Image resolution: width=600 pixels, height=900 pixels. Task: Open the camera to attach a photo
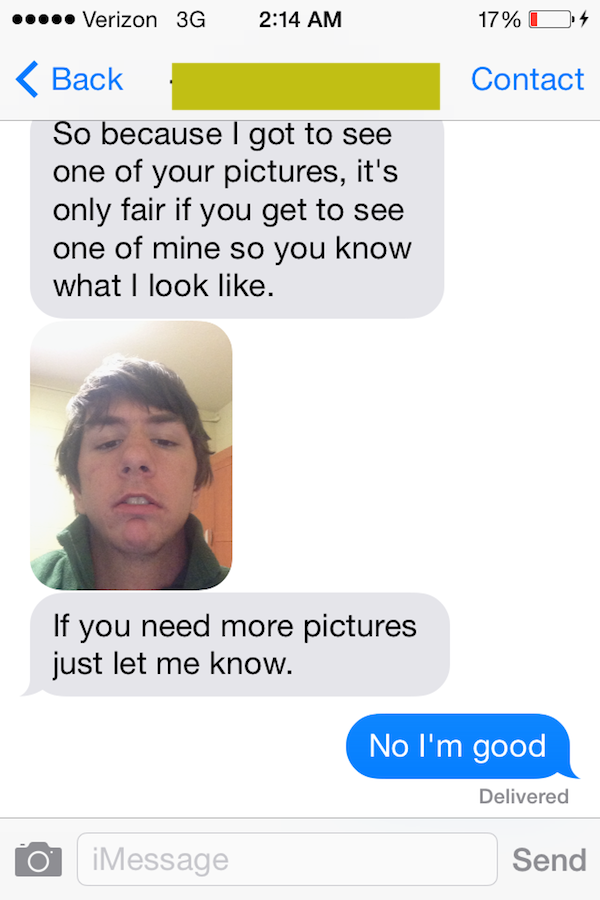coord(38,859)
